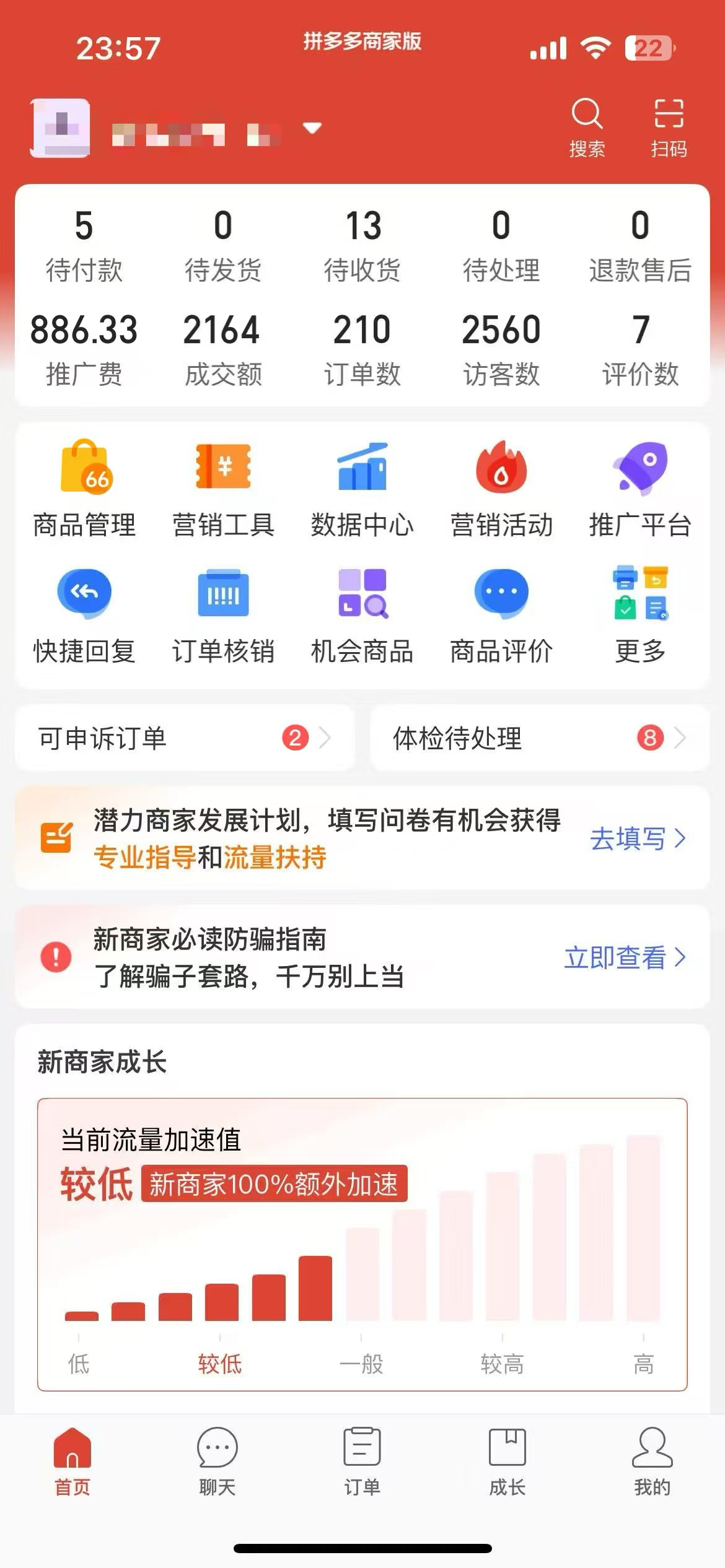Open 商品管理 (product management)
This screenshot has height=1568, width=725.
tap(85, 489)
